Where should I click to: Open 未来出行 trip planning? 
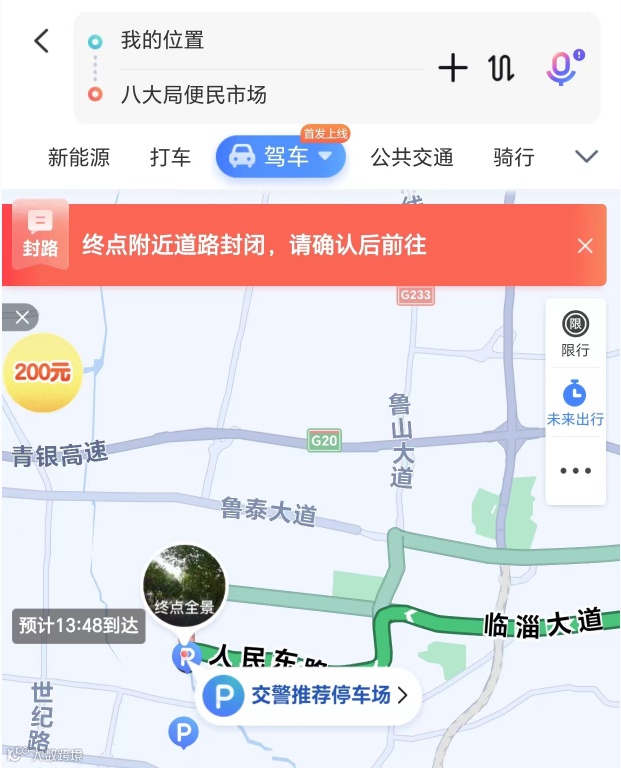tap(575, 403)
